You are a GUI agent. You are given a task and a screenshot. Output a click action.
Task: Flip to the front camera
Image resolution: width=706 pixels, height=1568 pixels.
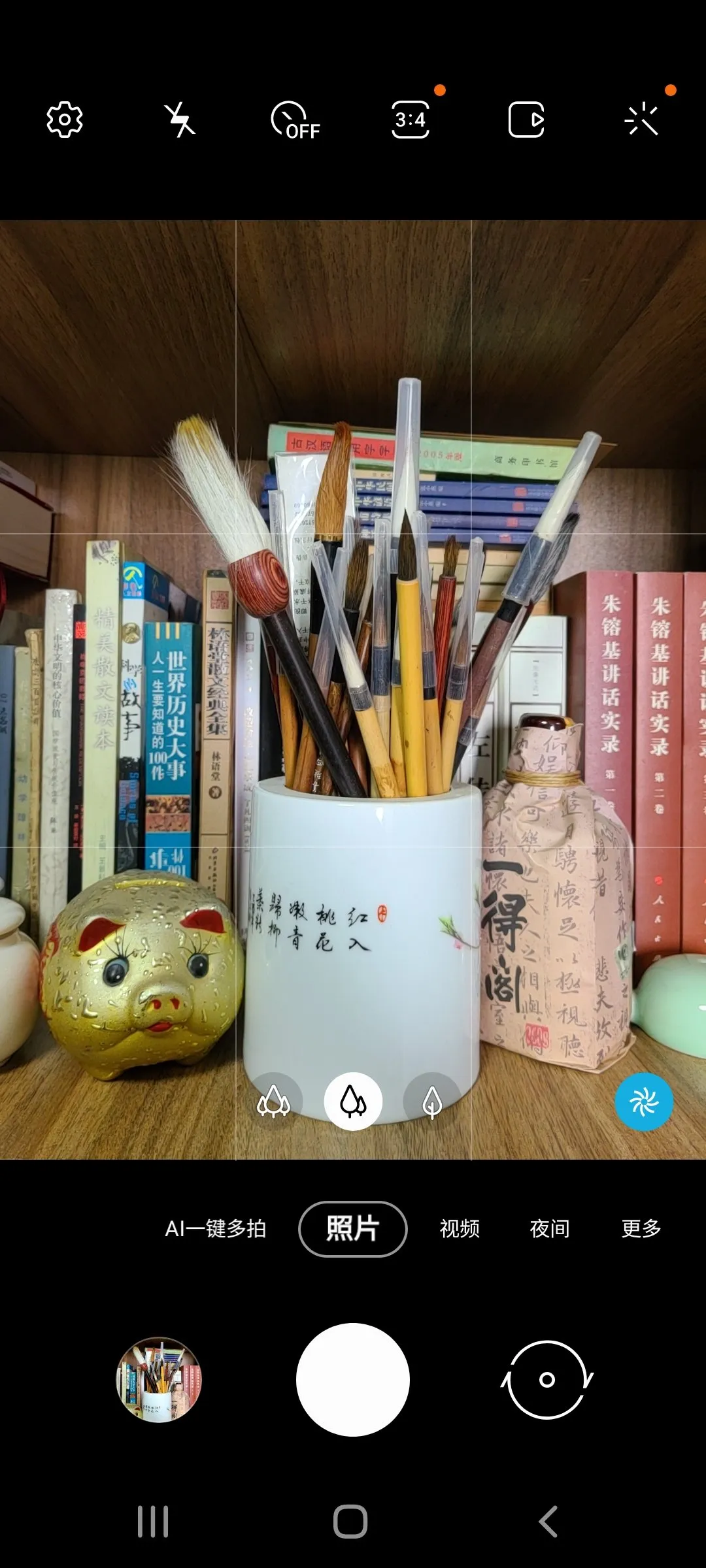click(x=547, y=1380)
